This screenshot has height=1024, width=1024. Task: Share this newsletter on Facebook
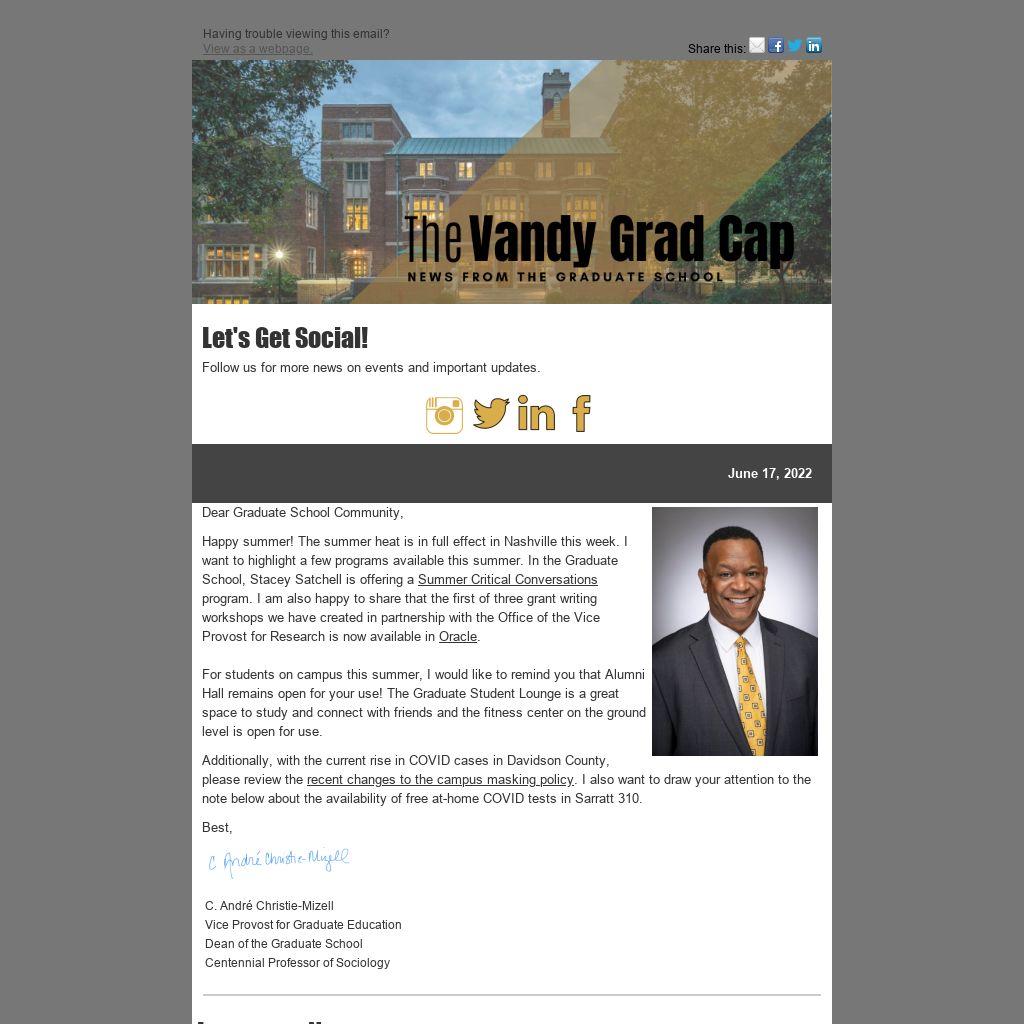(x=776, y=45)
